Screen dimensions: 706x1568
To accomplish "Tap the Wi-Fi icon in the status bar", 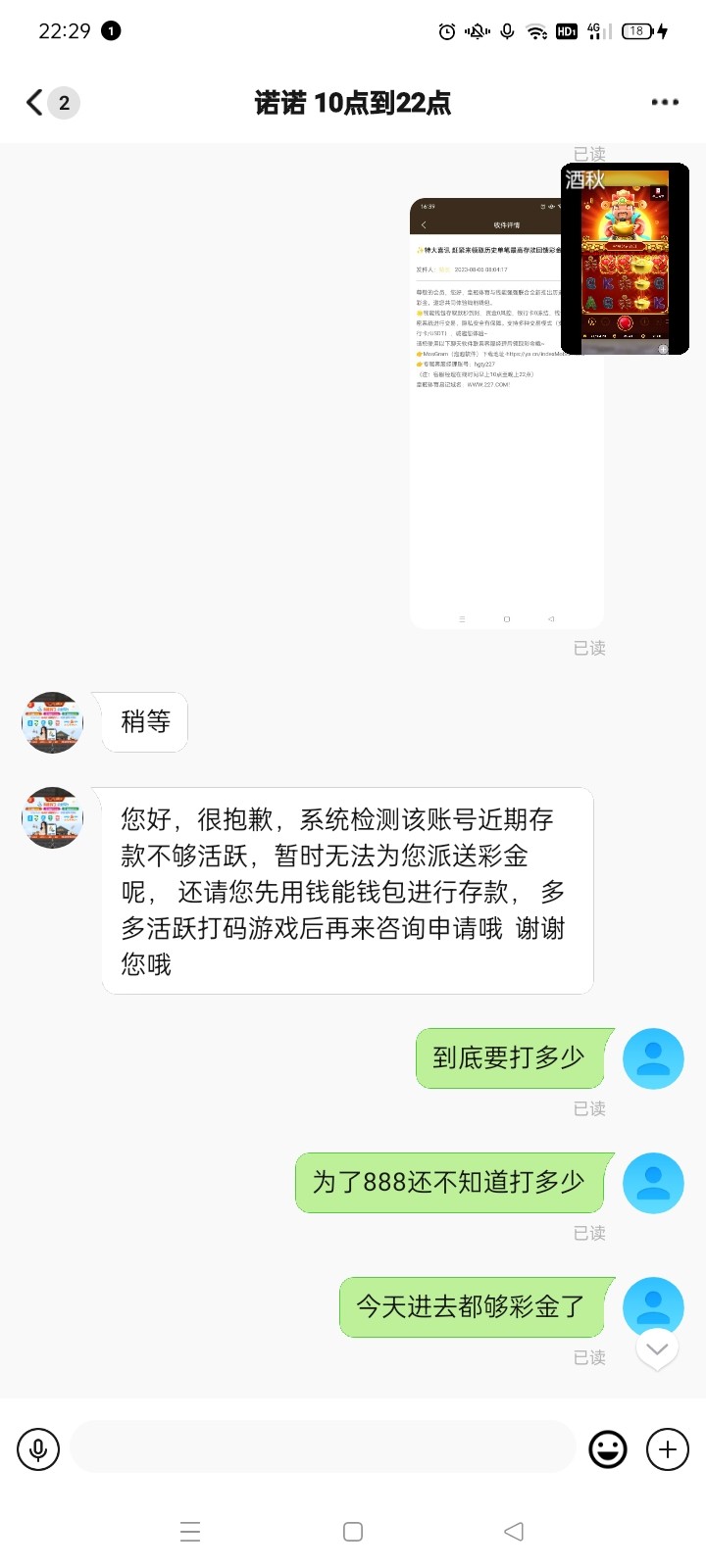I will coord(536,31).
